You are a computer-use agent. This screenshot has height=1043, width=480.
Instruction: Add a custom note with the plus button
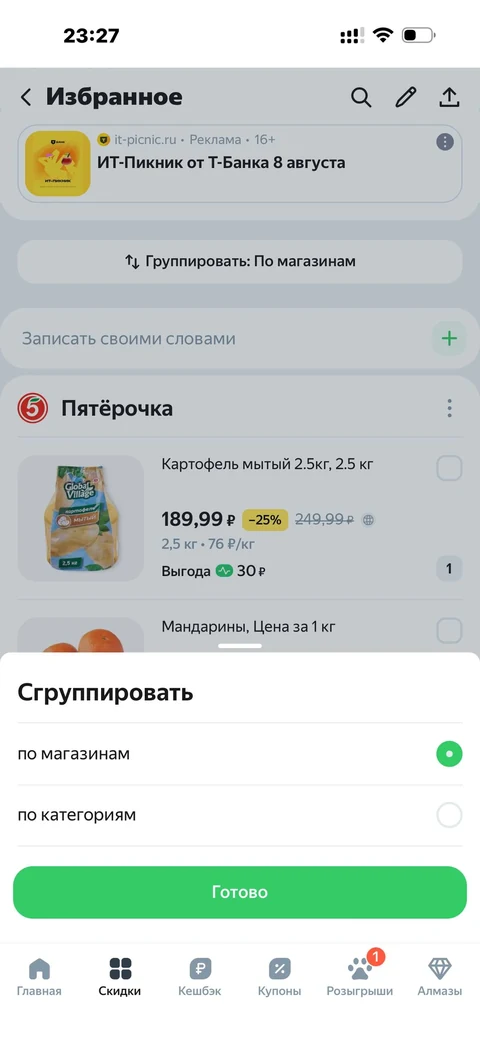pos(449,339)
